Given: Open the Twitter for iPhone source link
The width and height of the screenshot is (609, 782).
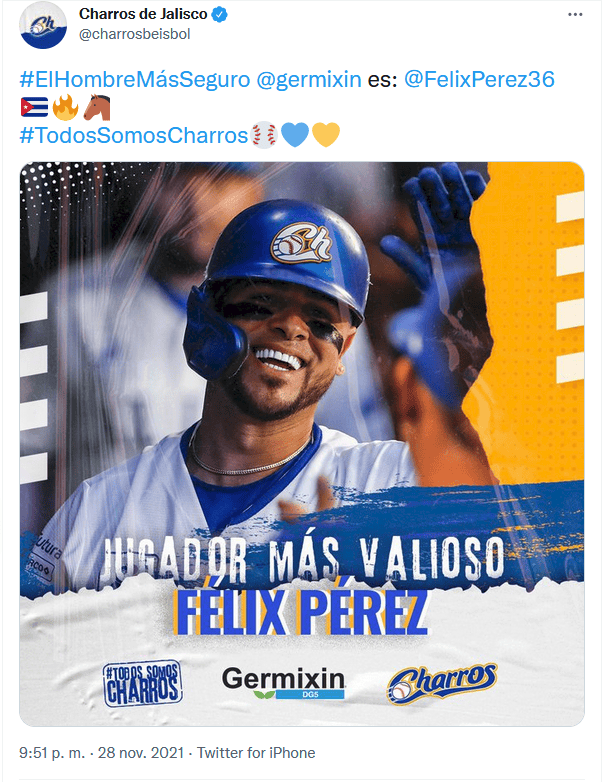Looking at the screenshot, I should (256, 753).
